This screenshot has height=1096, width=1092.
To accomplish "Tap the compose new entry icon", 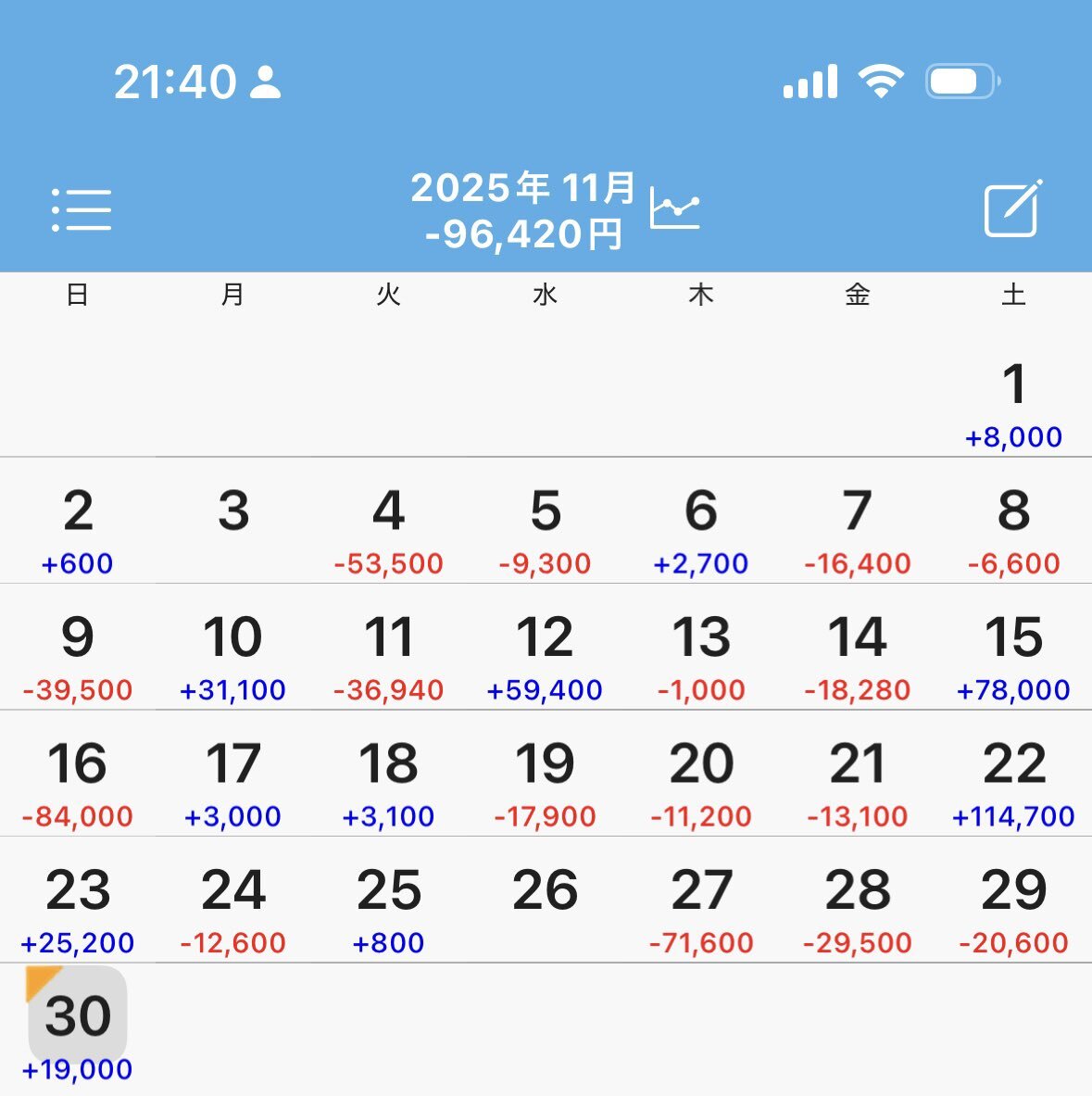I will click(1012, 208).
